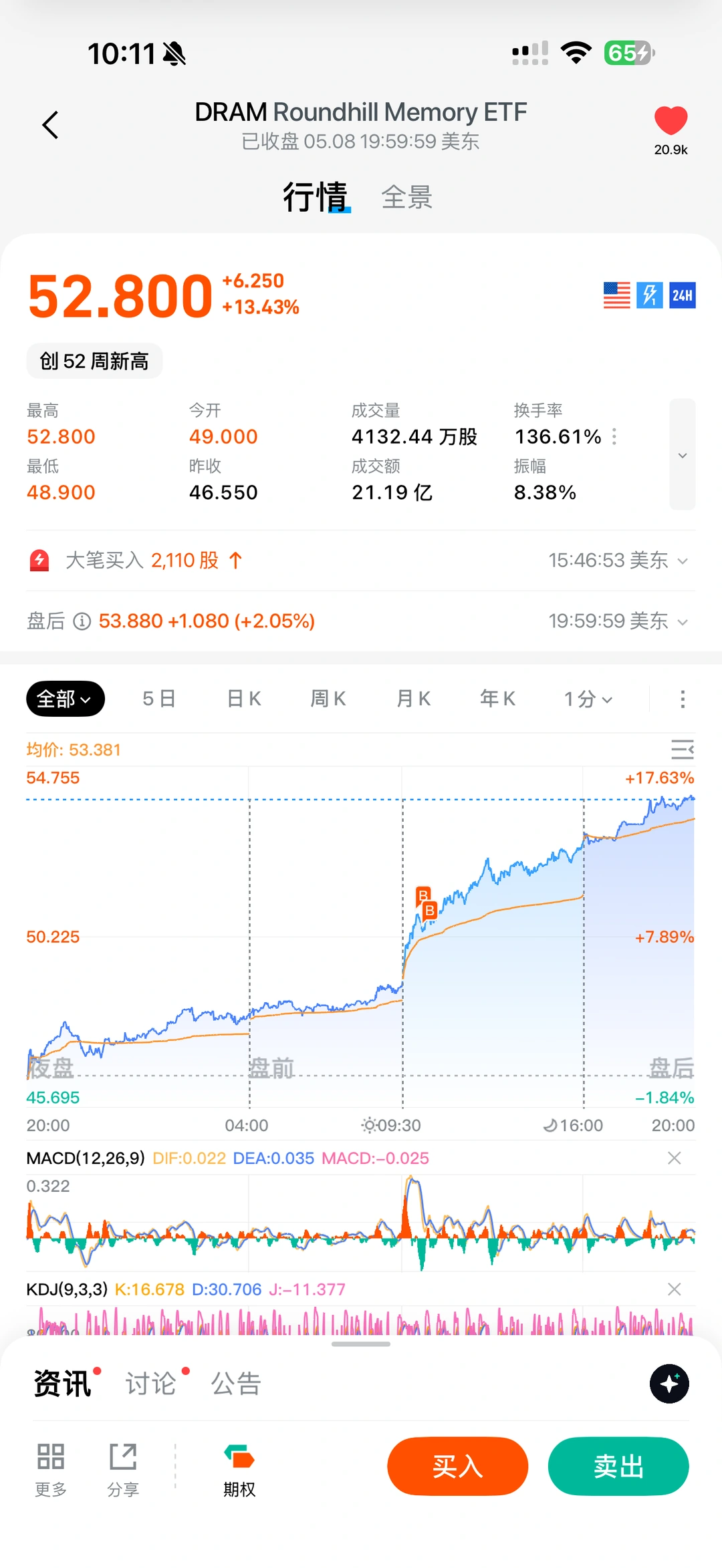
Task: Expand the quote details chevron
Action: (683, 455)
